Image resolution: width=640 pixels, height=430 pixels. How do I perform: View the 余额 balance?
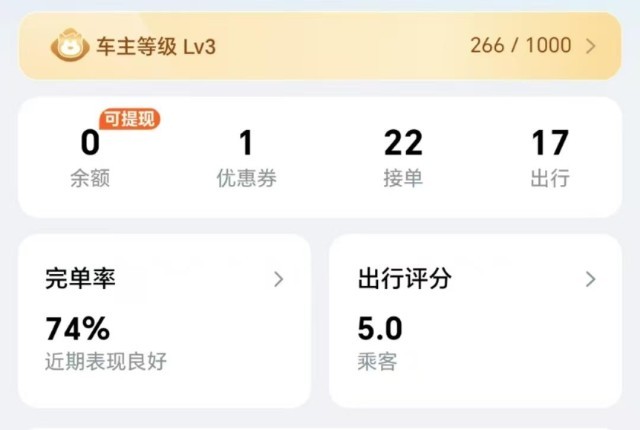click(90, 158)
